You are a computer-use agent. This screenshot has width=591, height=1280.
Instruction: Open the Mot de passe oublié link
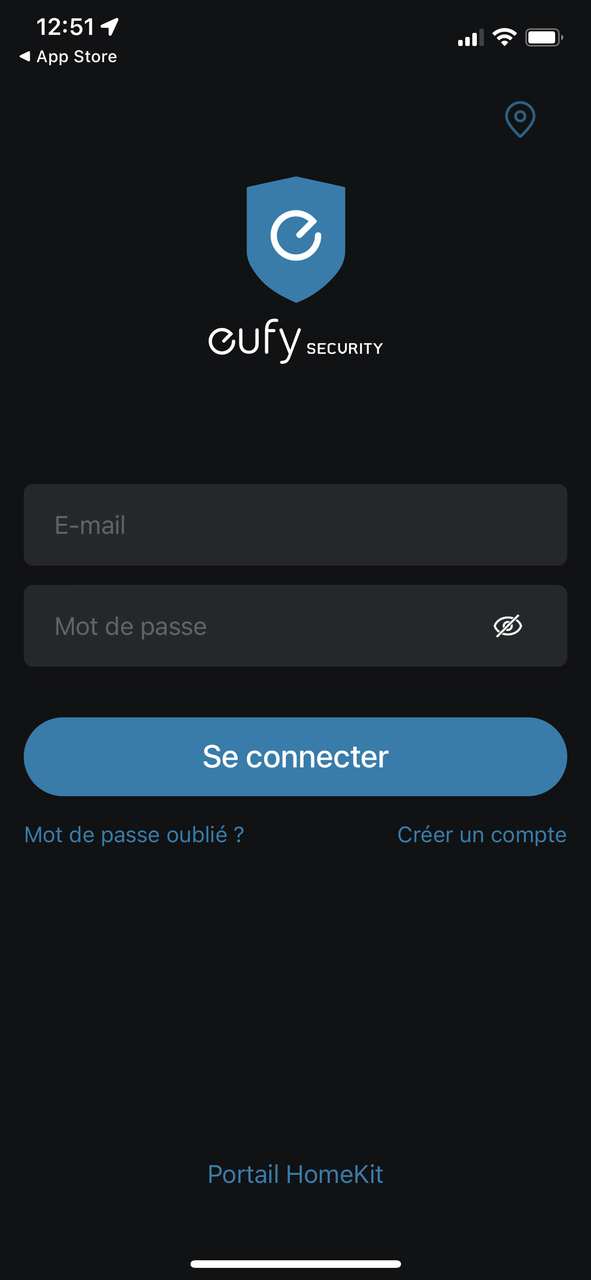(x=134, y=834)
